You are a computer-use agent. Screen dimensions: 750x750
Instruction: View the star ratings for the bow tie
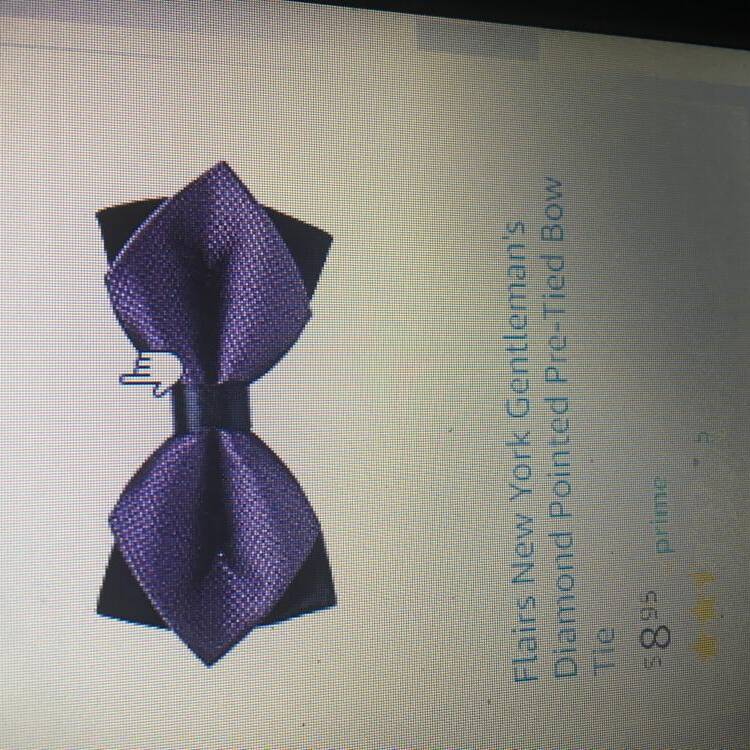[703, 610]
